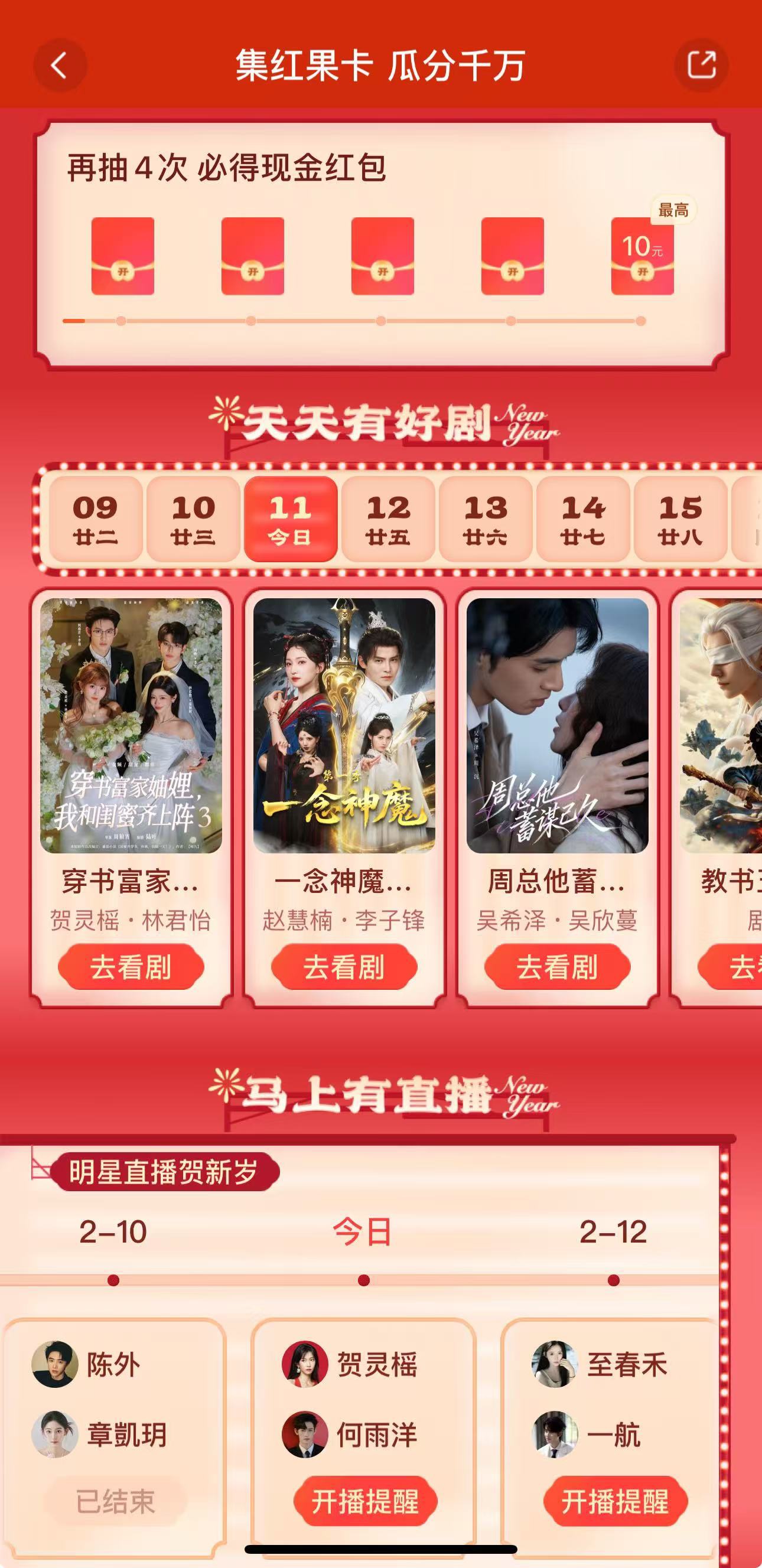
Task: Open the 10元 red envelope
Action: tap(642, 256)
